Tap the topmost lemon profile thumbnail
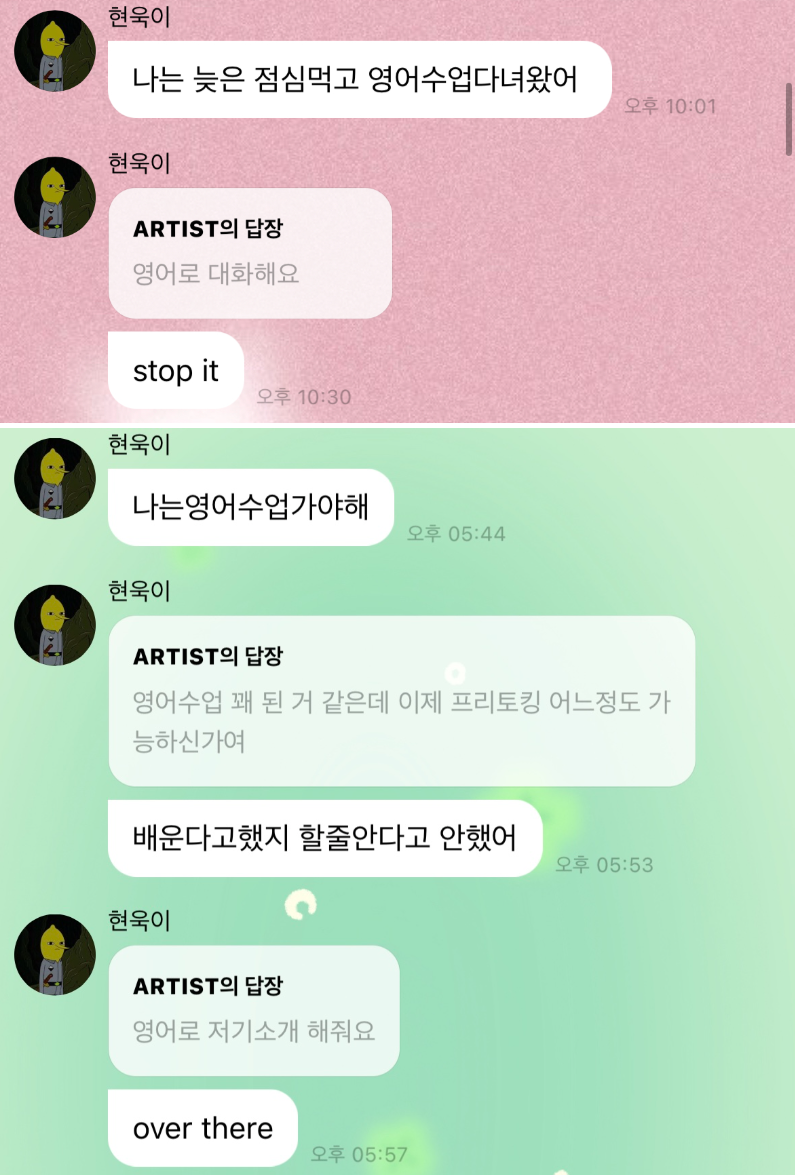 point(53,51)
